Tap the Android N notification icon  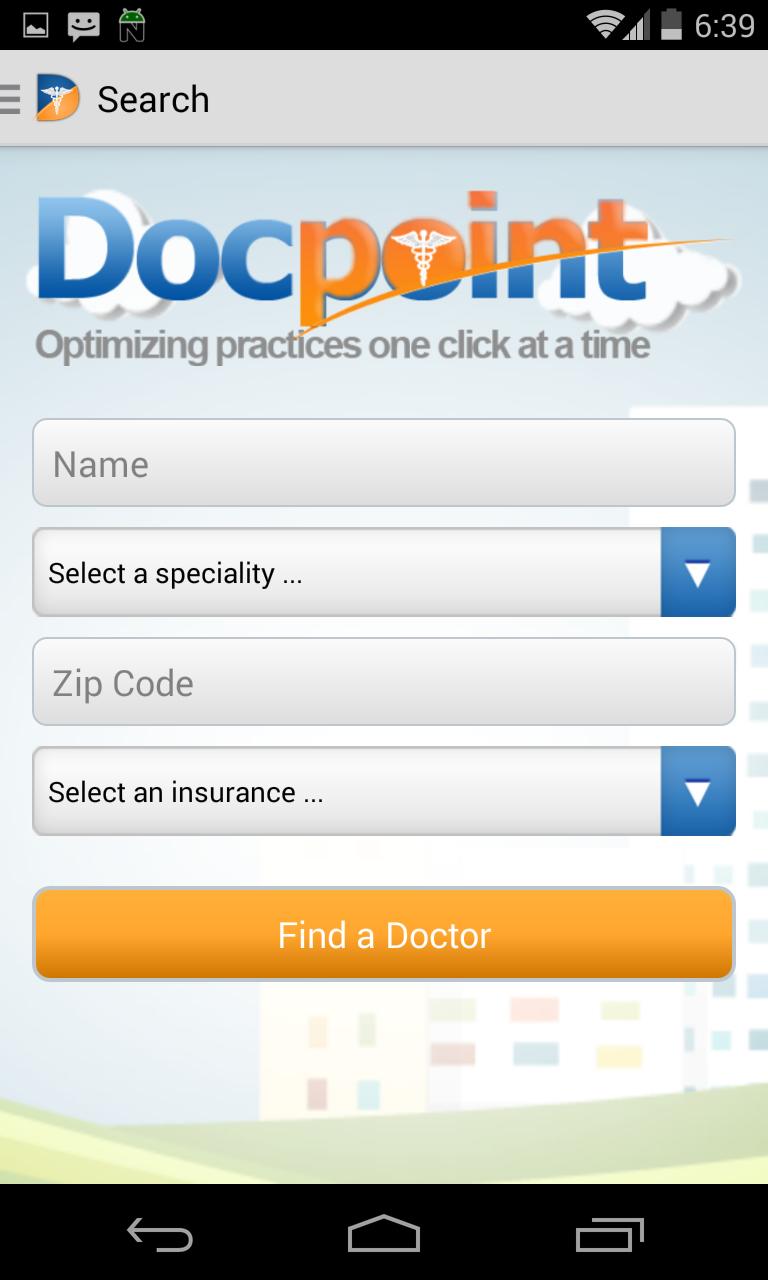tap(133, 24)
